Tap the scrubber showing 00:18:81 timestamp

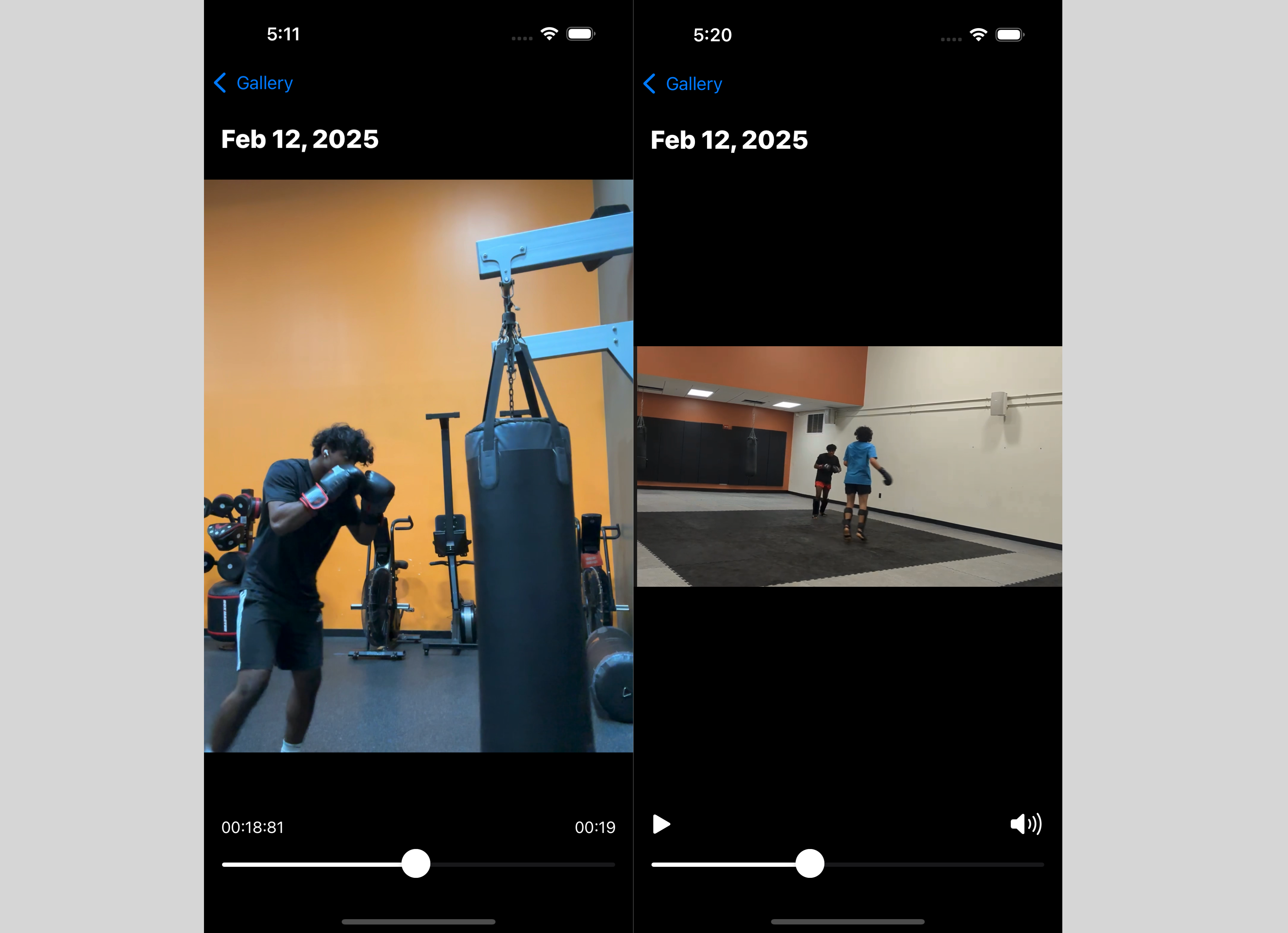point(416,864)
